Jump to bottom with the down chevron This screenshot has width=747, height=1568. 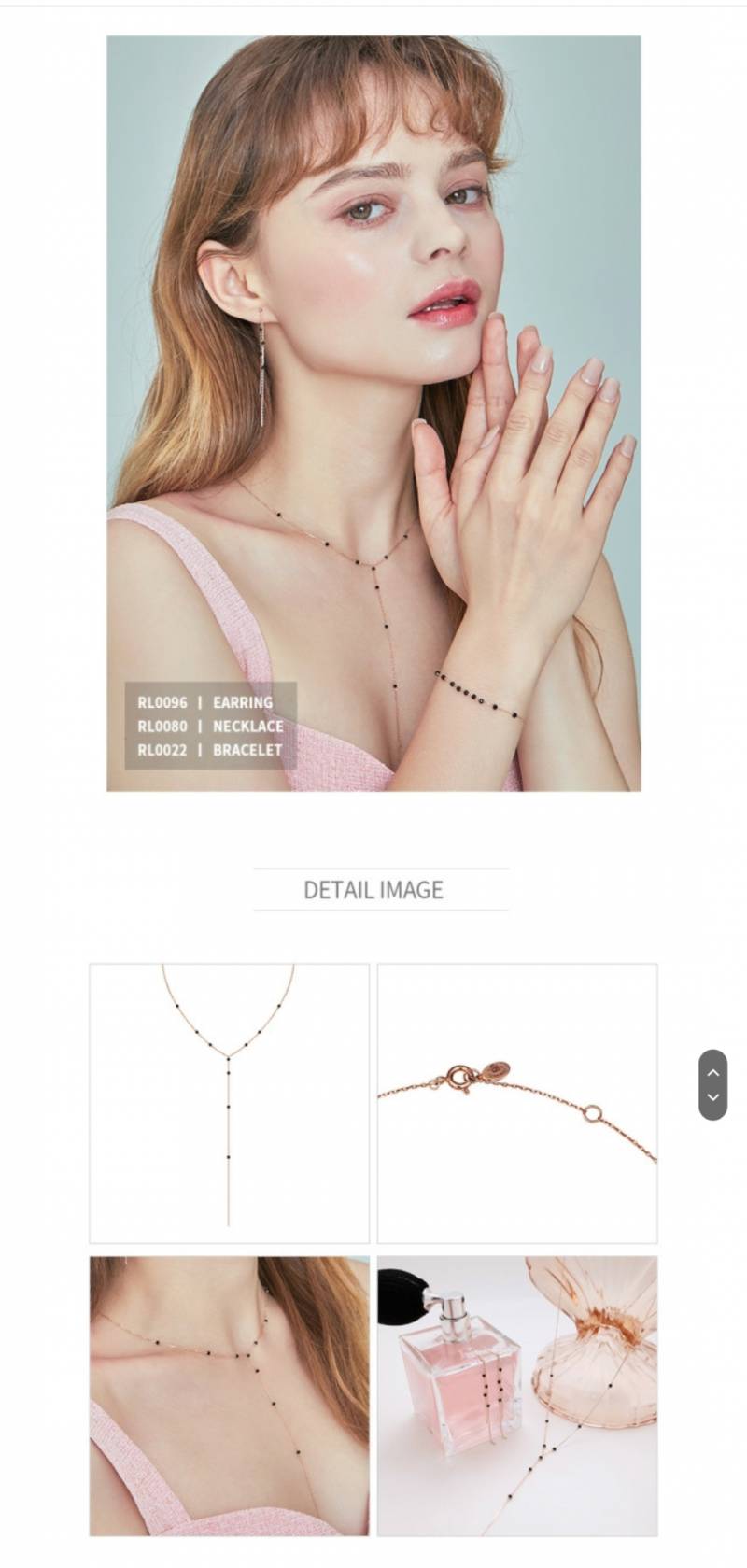712,1096
